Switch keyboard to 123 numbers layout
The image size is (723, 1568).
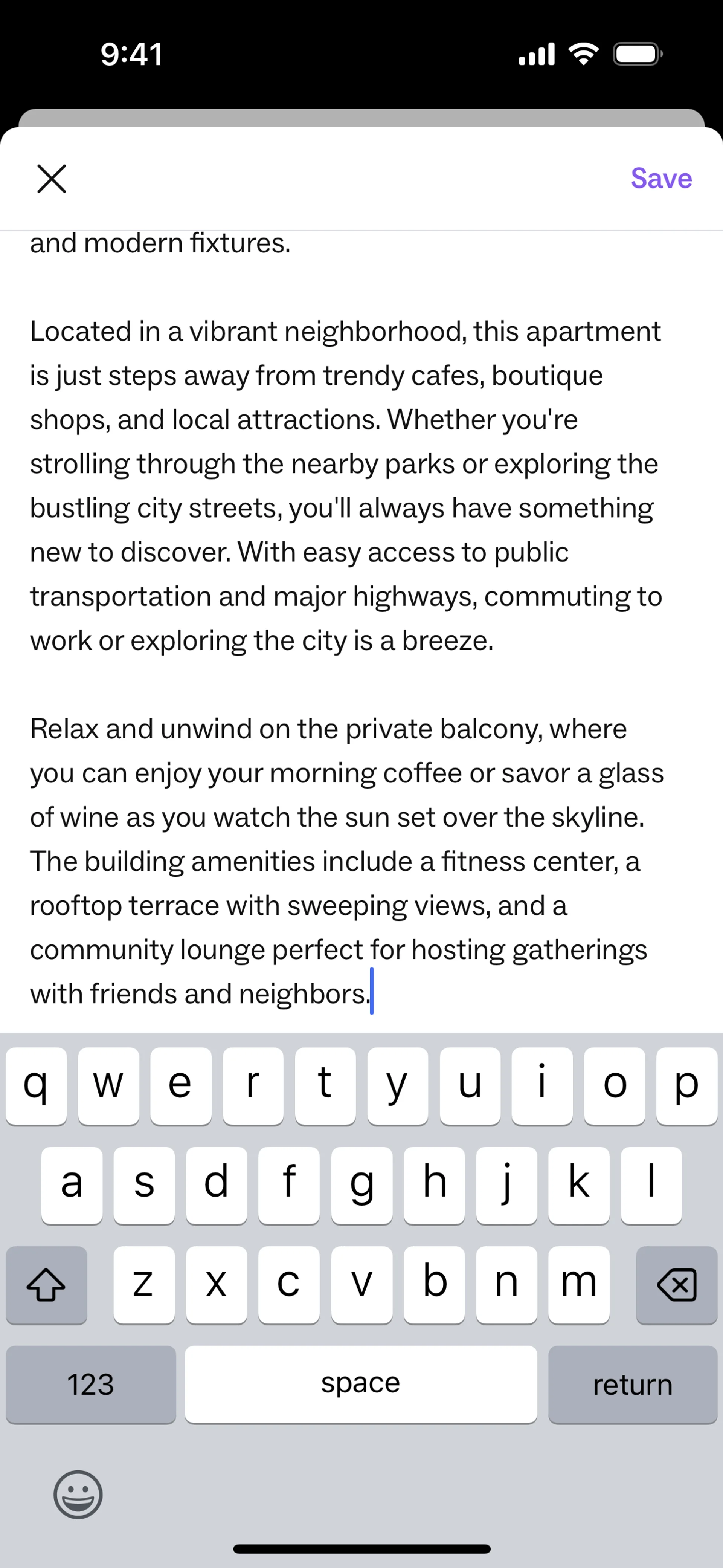coord(91,1385)
